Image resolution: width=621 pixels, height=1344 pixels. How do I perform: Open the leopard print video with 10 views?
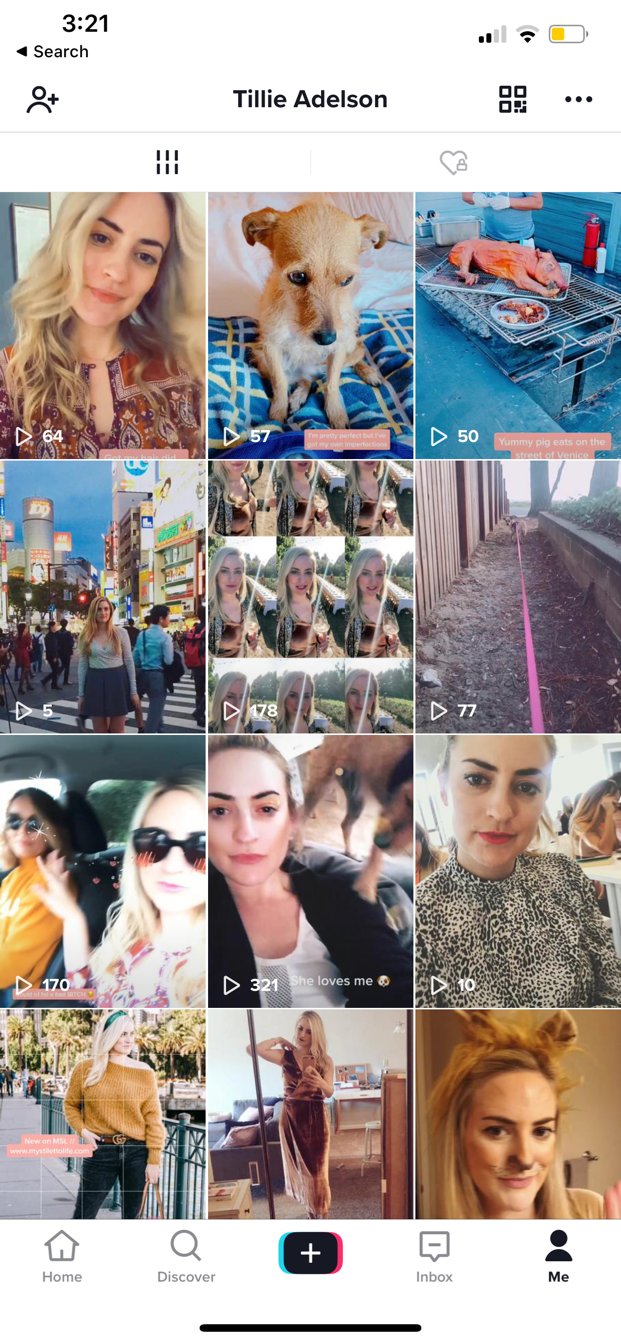[x=518, y=871]
